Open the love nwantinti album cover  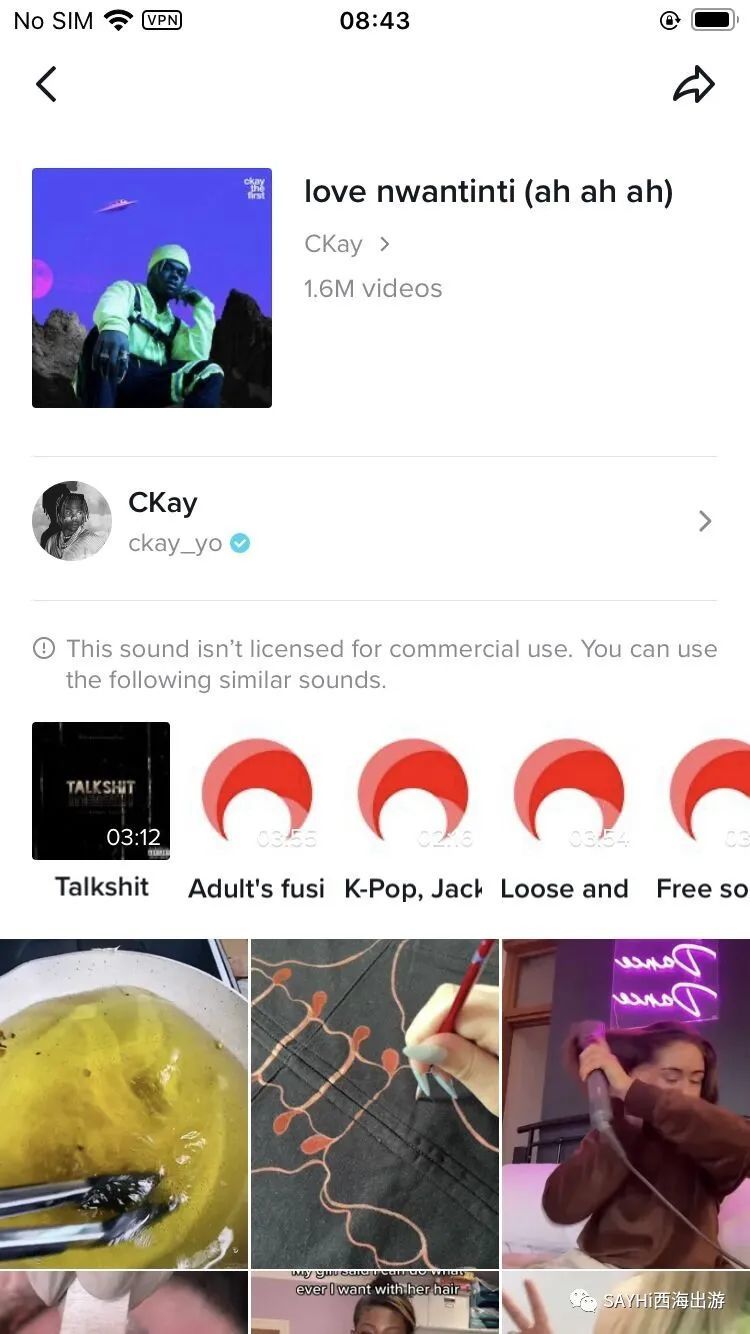click(152, 288)
